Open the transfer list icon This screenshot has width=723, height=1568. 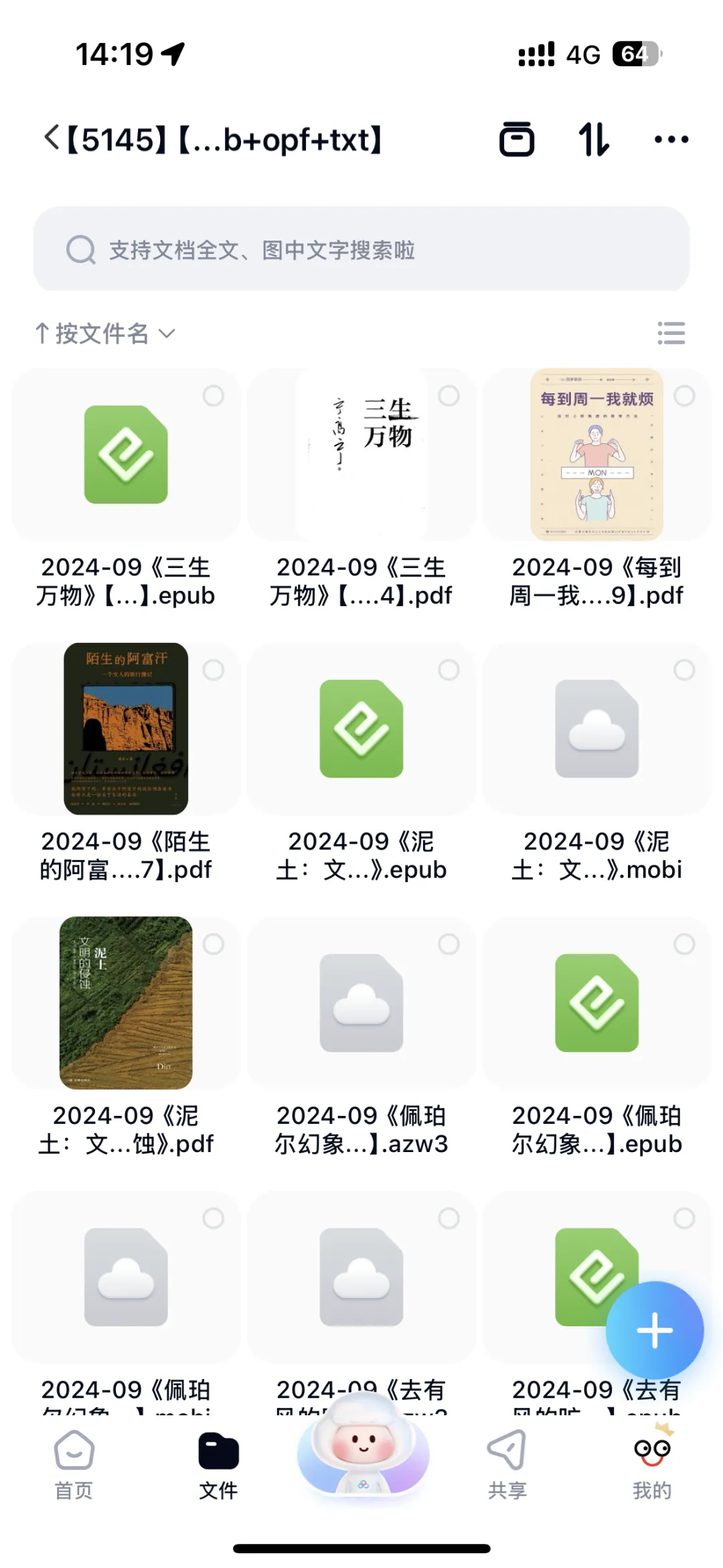pyautogui.click(x=594, y=139)
